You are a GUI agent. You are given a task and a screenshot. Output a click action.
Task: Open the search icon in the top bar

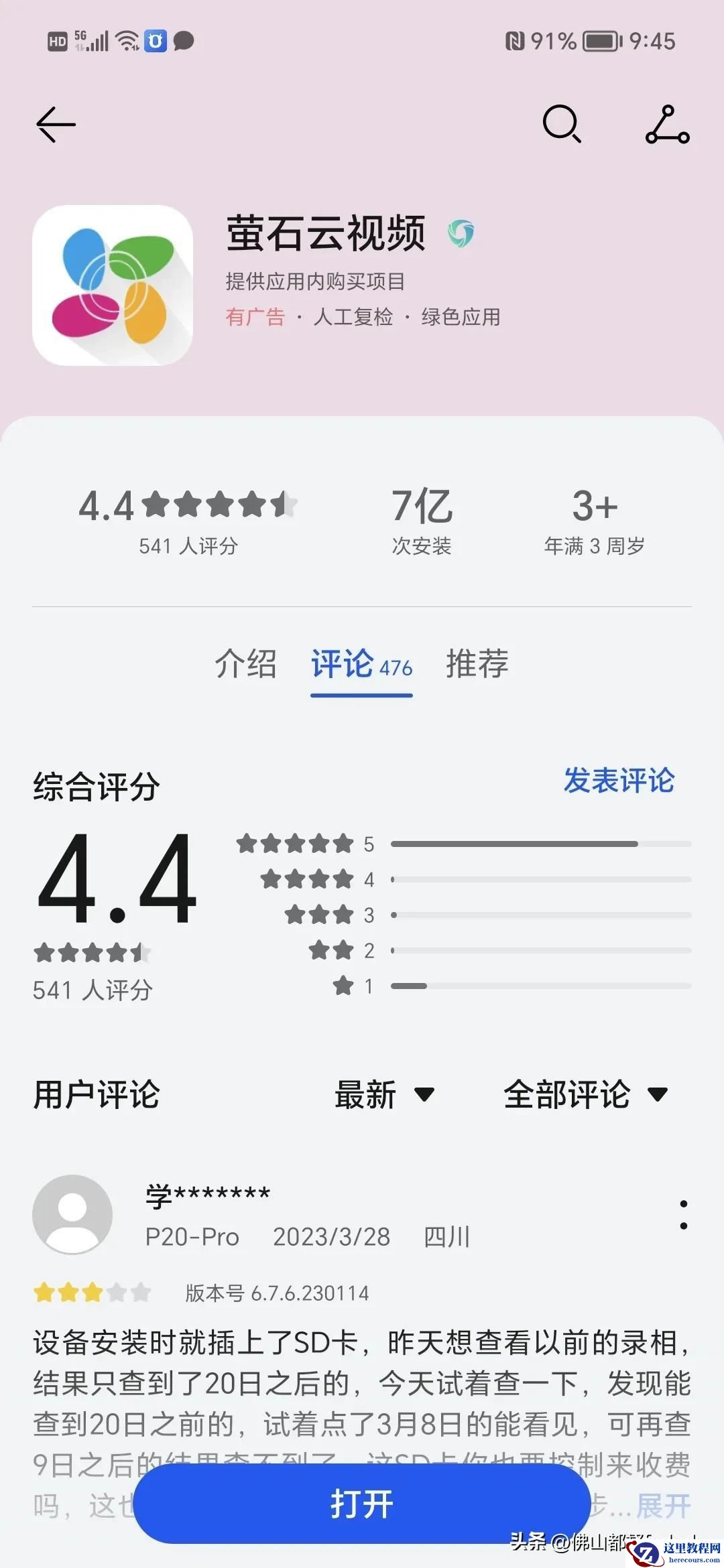(562, 126)
